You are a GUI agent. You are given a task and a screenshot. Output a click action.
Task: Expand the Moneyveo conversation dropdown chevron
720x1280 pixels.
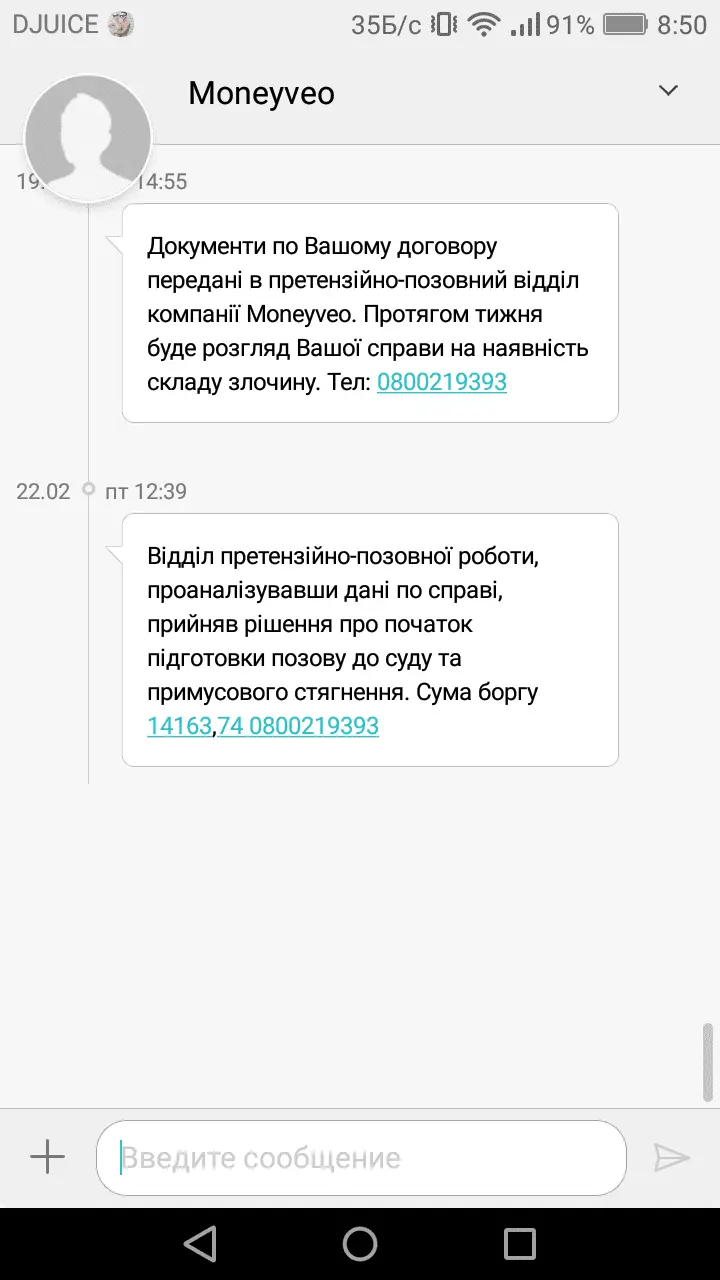(668, 91)
